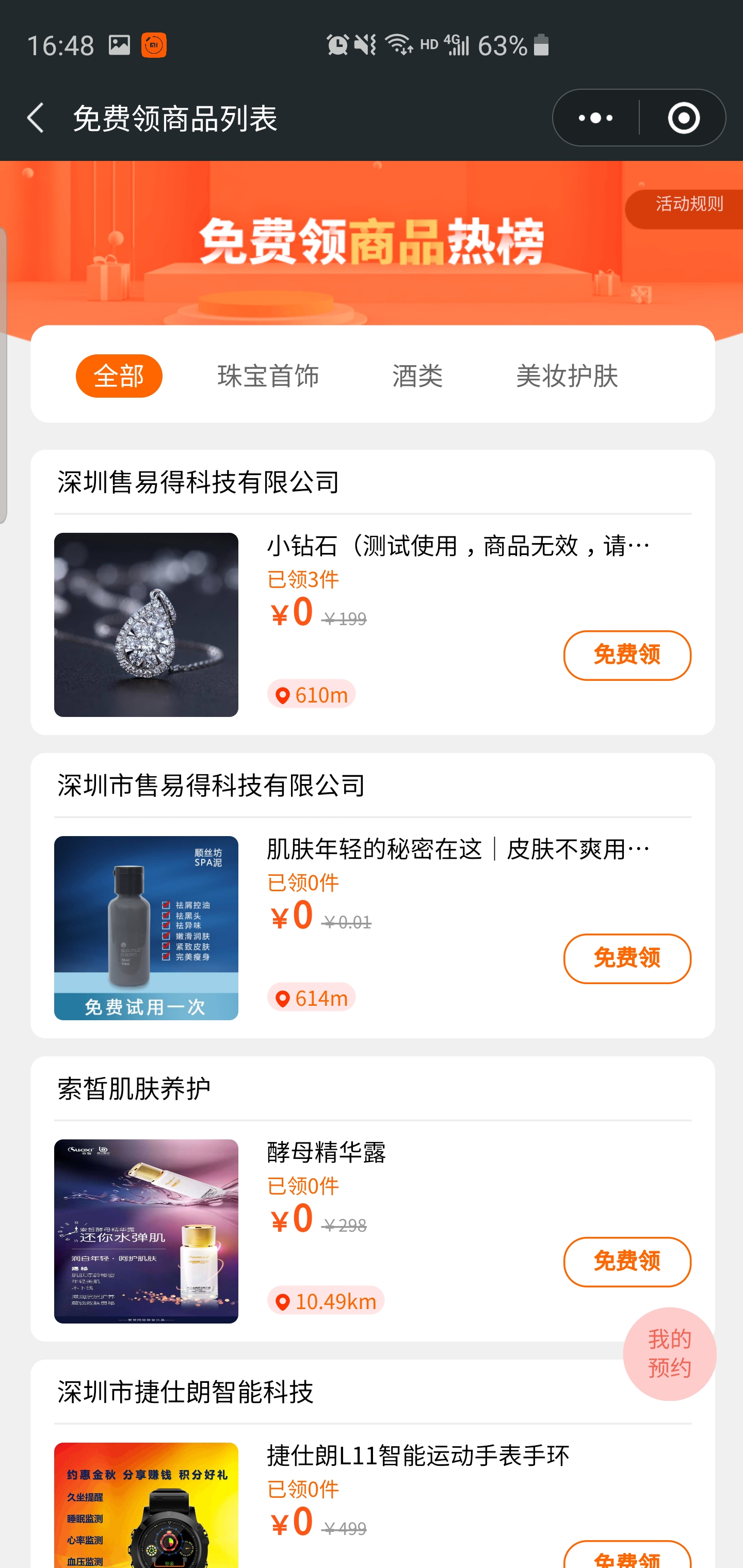
Task: Switch to 酒类 category
Action: (x=417, y=375)
